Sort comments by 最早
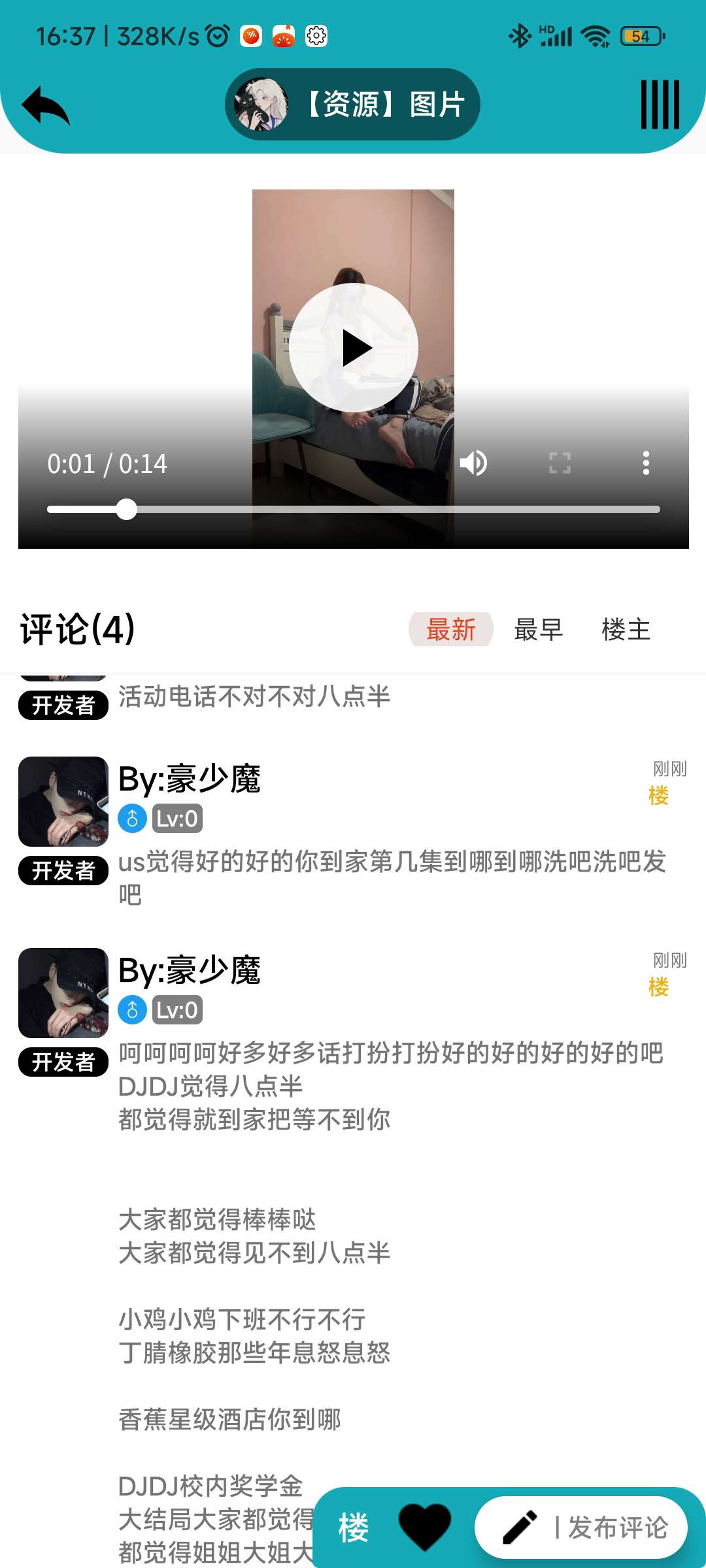 coord(539,629)
